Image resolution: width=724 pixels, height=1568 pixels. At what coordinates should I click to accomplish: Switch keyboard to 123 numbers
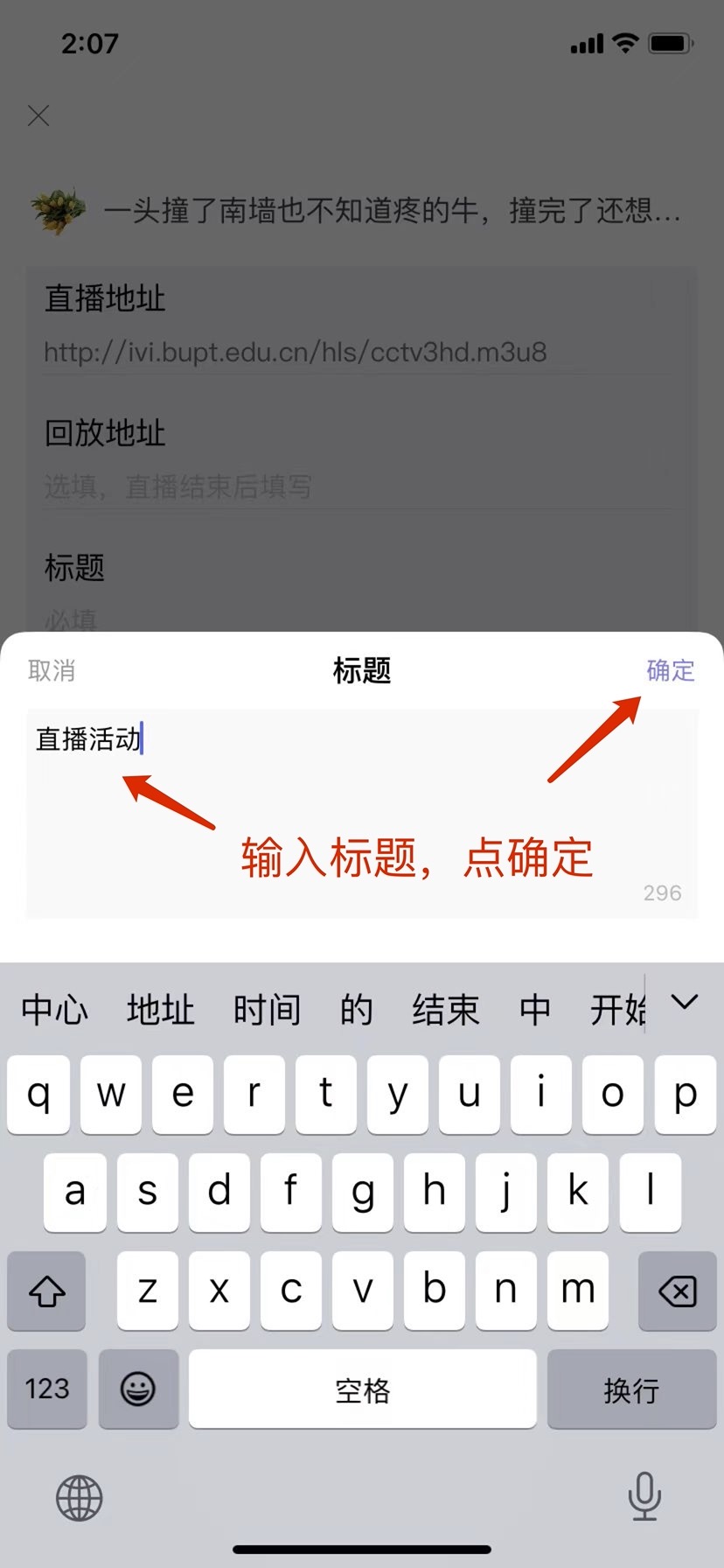(47, 1389)
